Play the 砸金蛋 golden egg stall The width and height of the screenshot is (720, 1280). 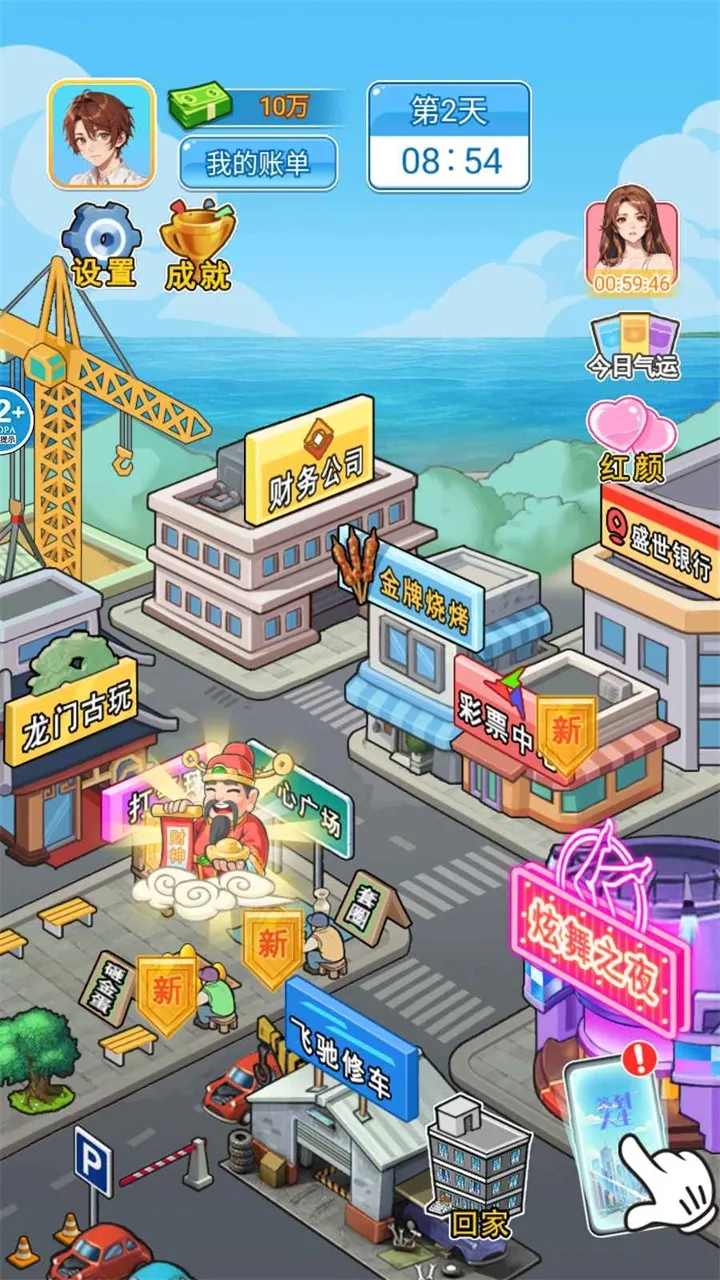(x=108, y=985)
